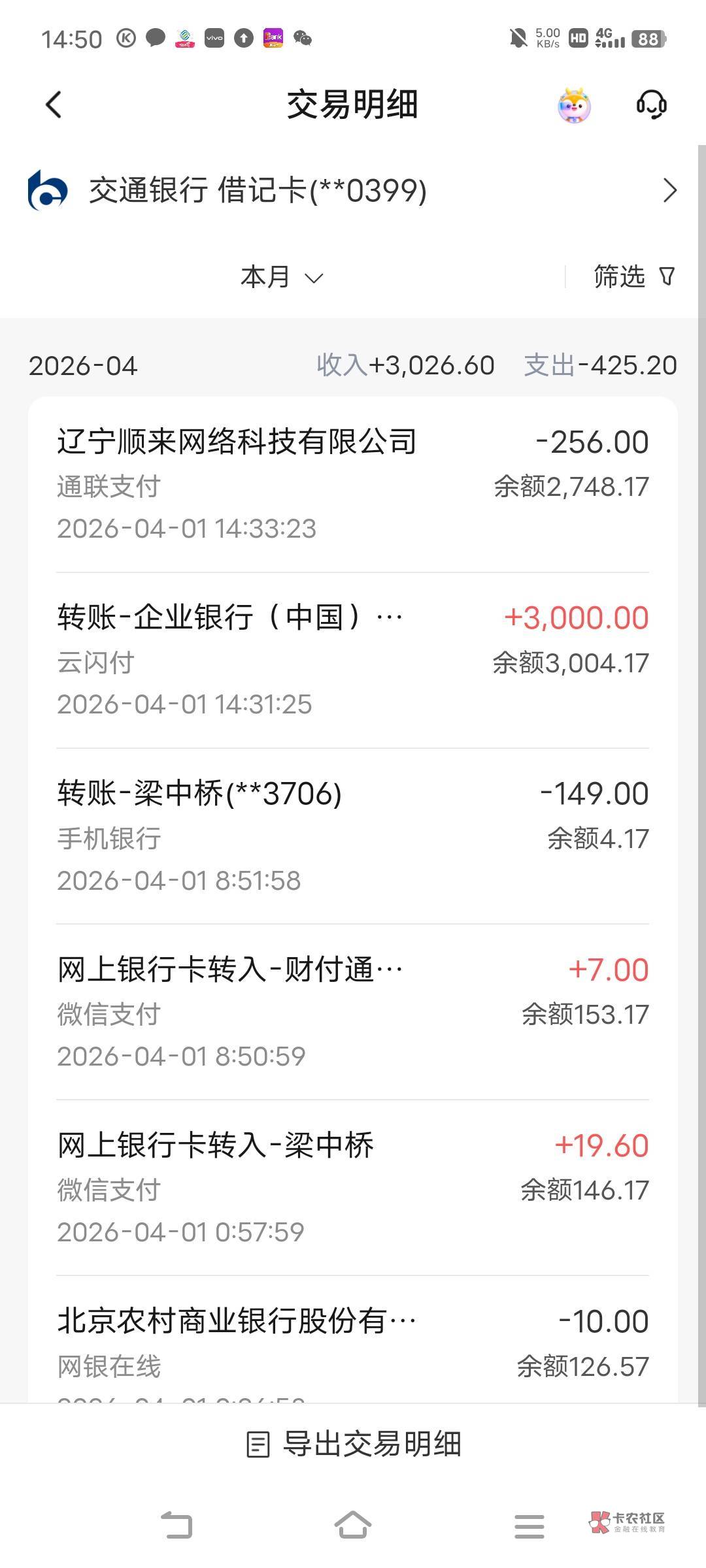The height and width of the screenshot is (1568, 706).
Task: Open the +19.60 网上银行卡转入-梁中桥 record
Action: [x=353, y=1188]
